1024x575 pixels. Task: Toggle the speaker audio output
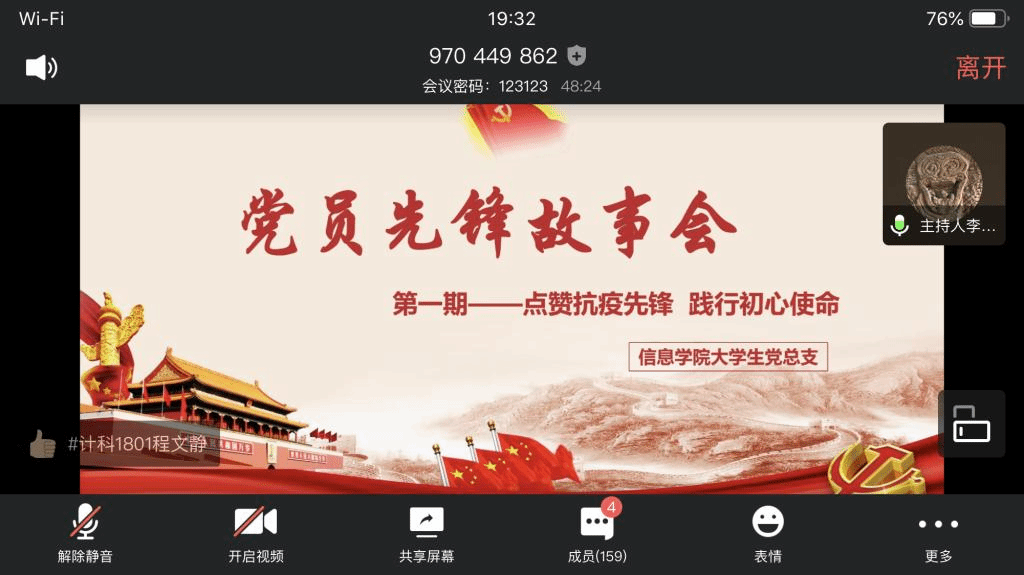coord(41,68)
